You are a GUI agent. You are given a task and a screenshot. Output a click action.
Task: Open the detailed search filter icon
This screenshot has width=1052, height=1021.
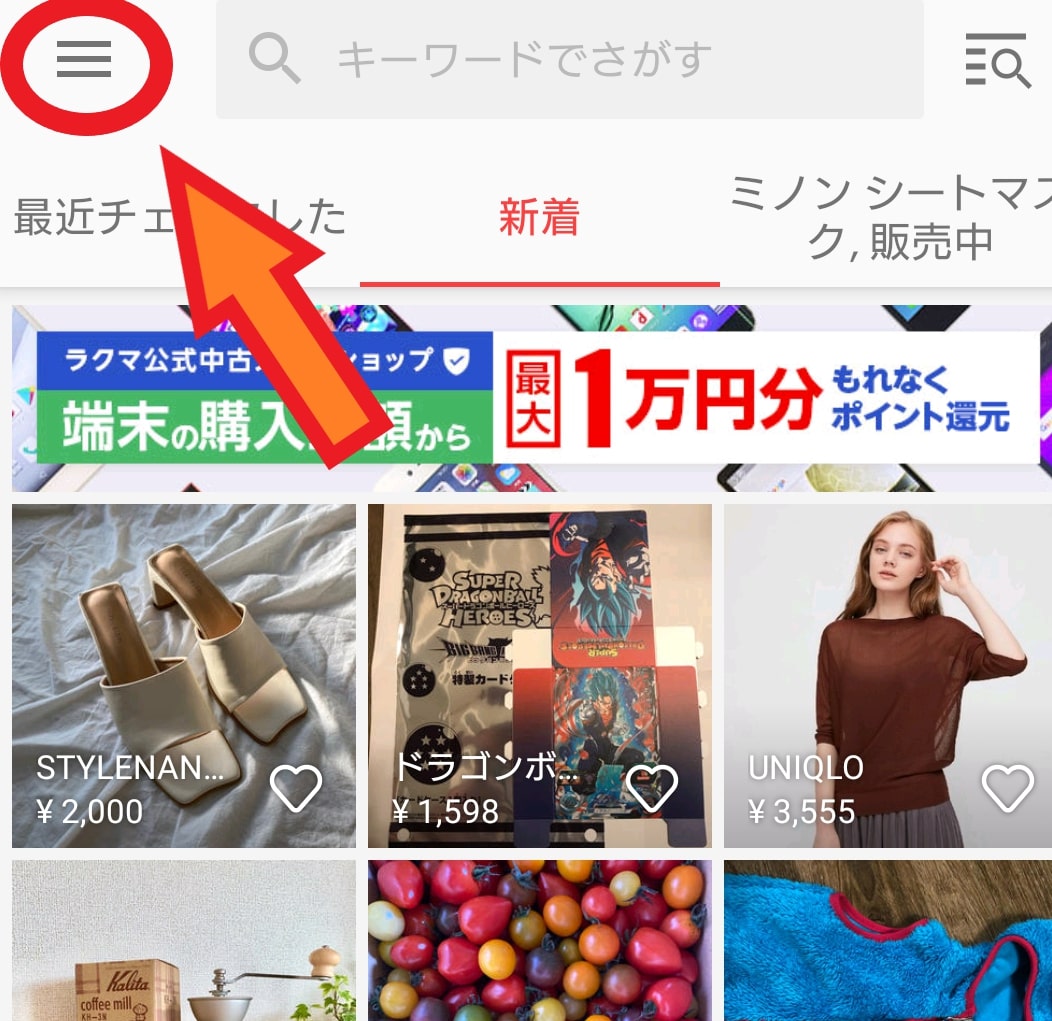pos(996,60)
